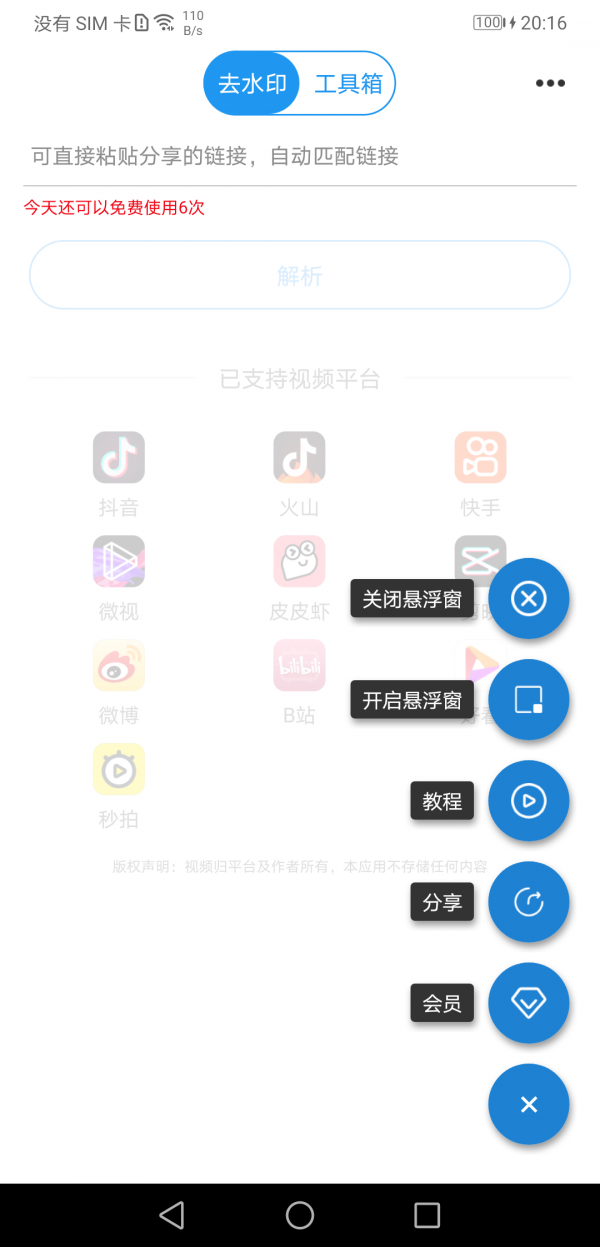Open the three-dot overflow menu
Image resolution: width=600 pixels, height=1247 pixels.
coord(550,83)
